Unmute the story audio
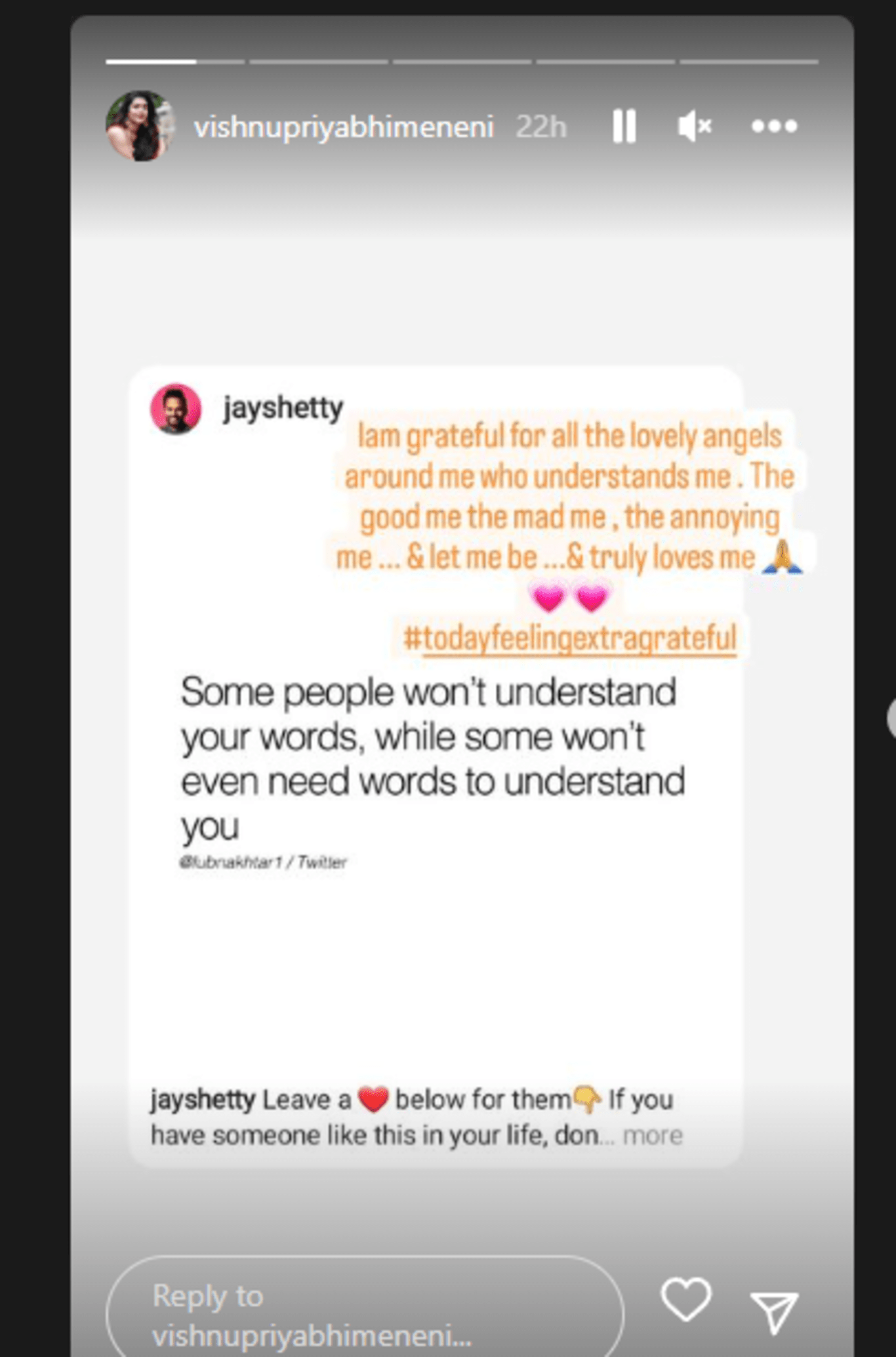Viewport: 896px width, 1357px height. point(694,125)
